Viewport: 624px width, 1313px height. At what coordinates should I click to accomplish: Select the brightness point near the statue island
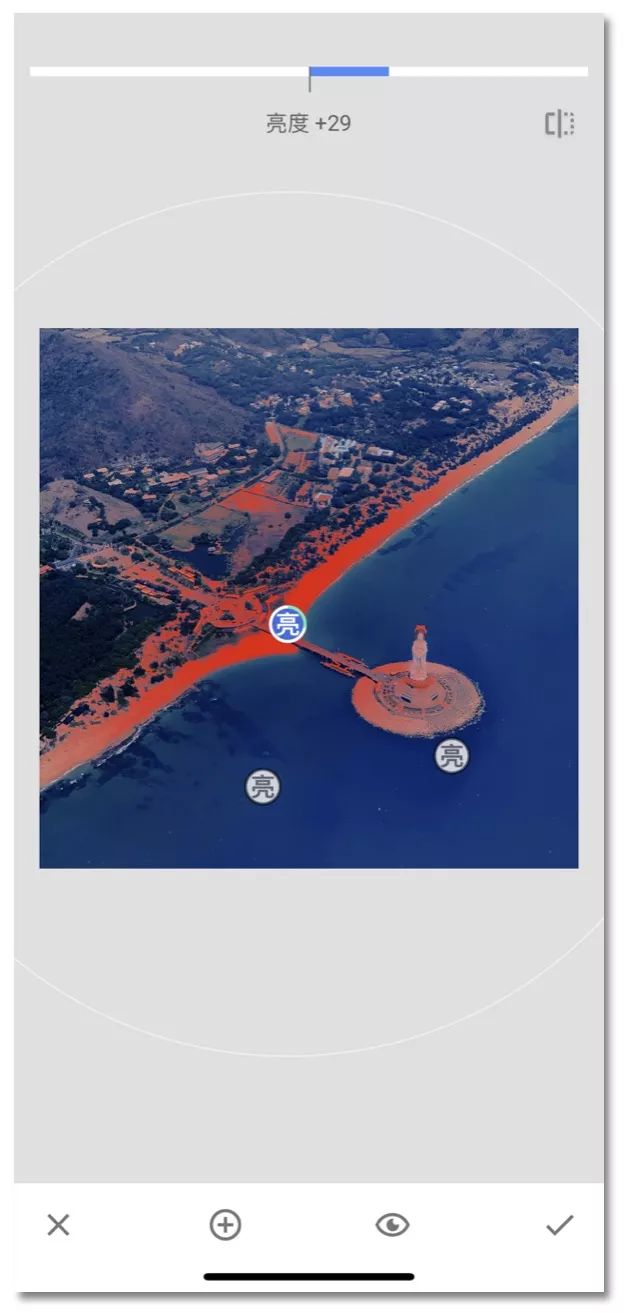[452, 755]
